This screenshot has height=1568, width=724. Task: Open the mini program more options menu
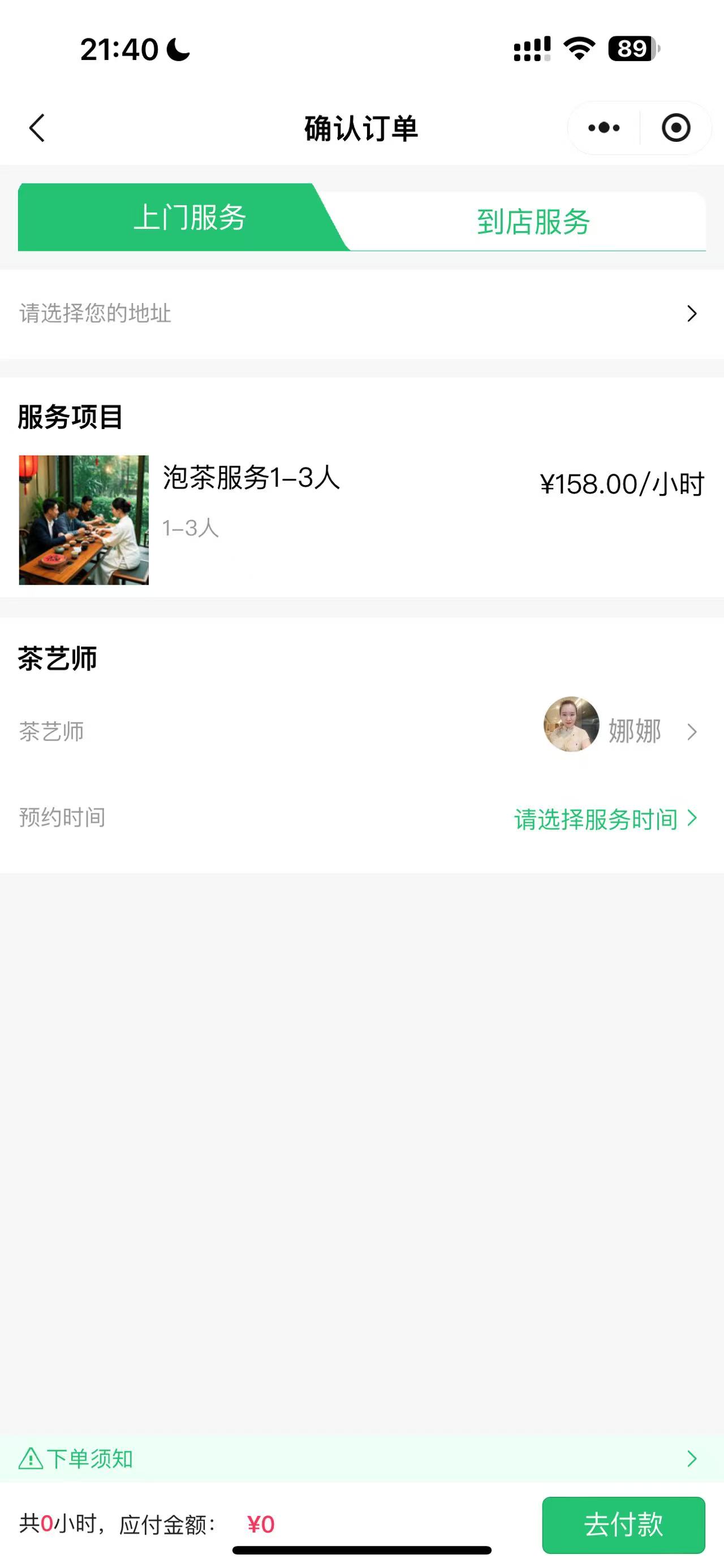[x=604, y=128]
